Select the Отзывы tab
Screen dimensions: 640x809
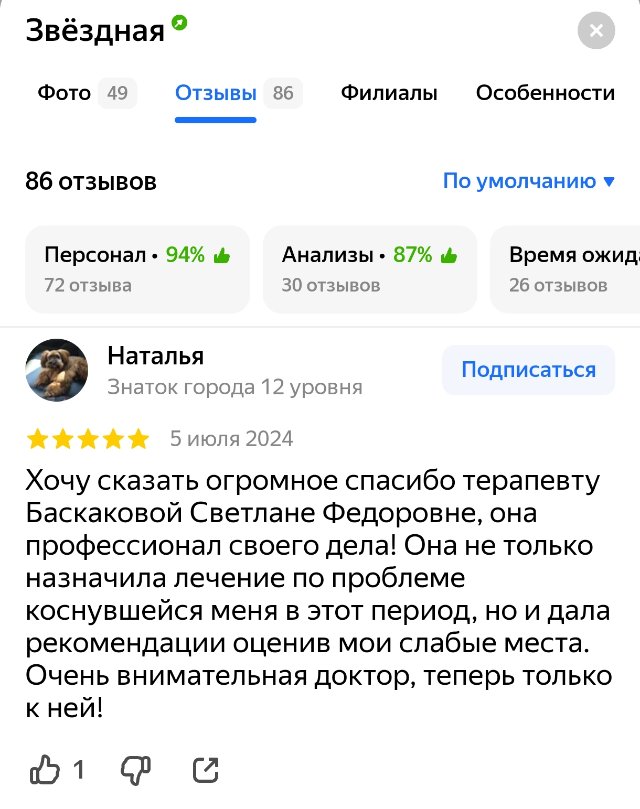coord(238,93)
